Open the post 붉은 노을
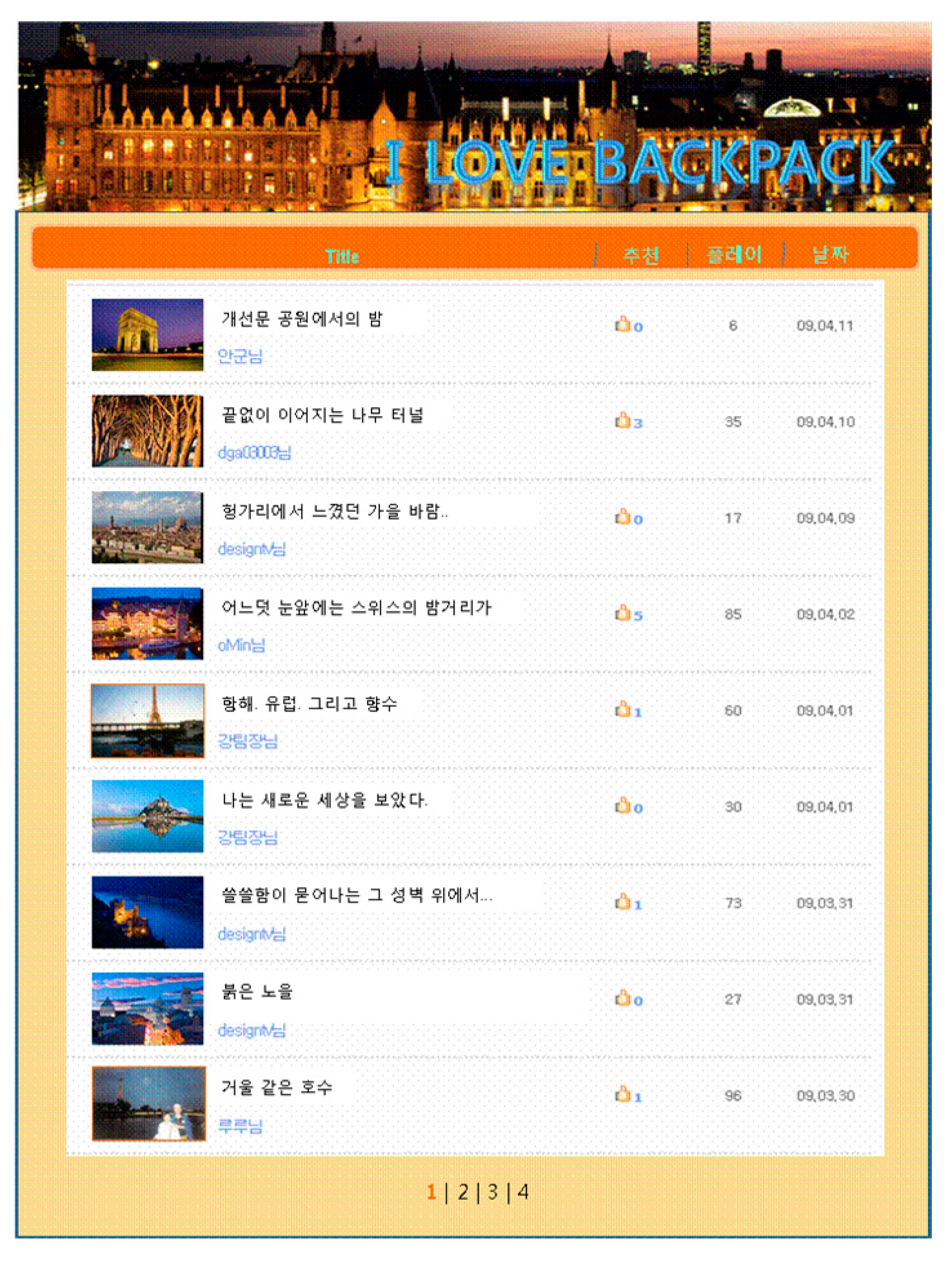This screenshot has width=952, height=1269. pyautogui.click(x=257, y=992)
